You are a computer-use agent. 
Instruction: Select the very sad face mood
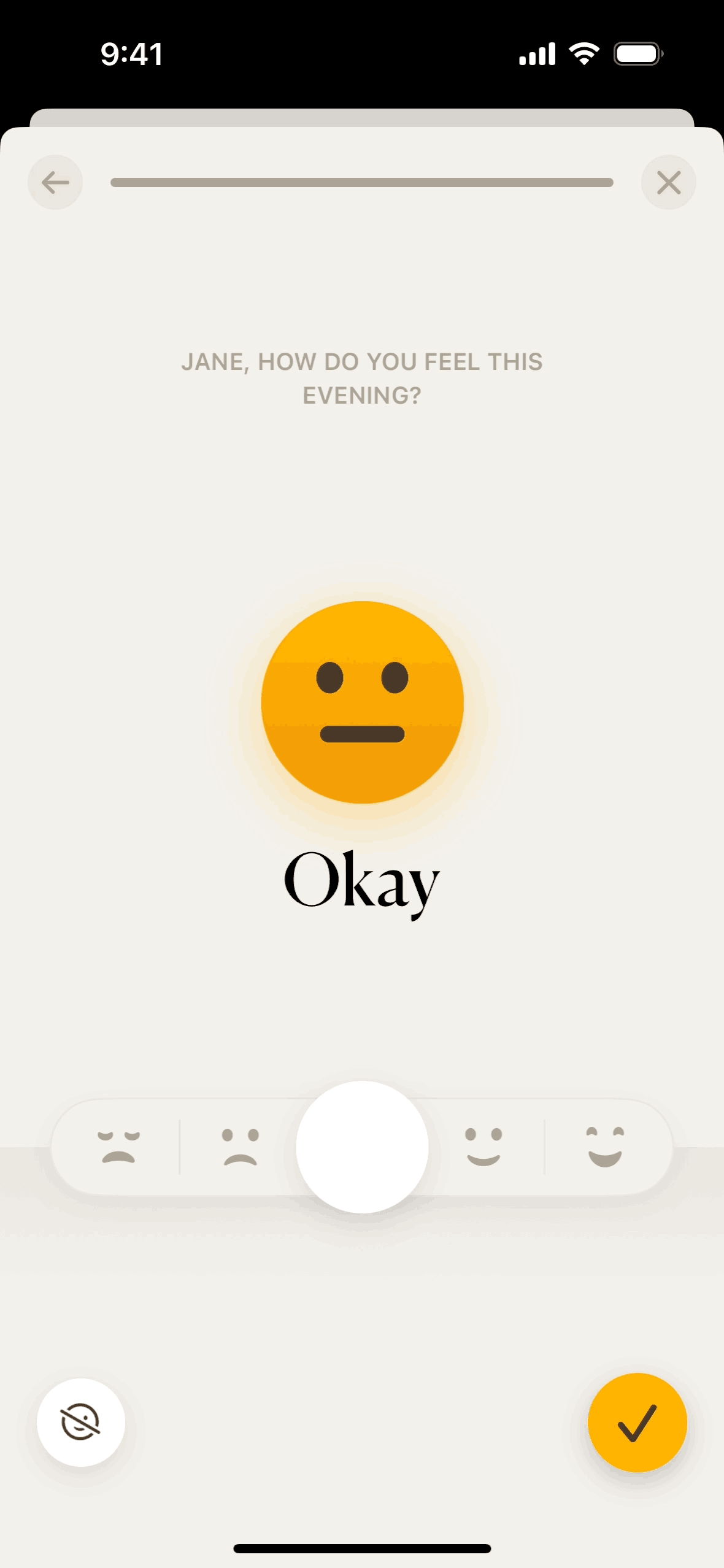click(x=119, y=1147)
